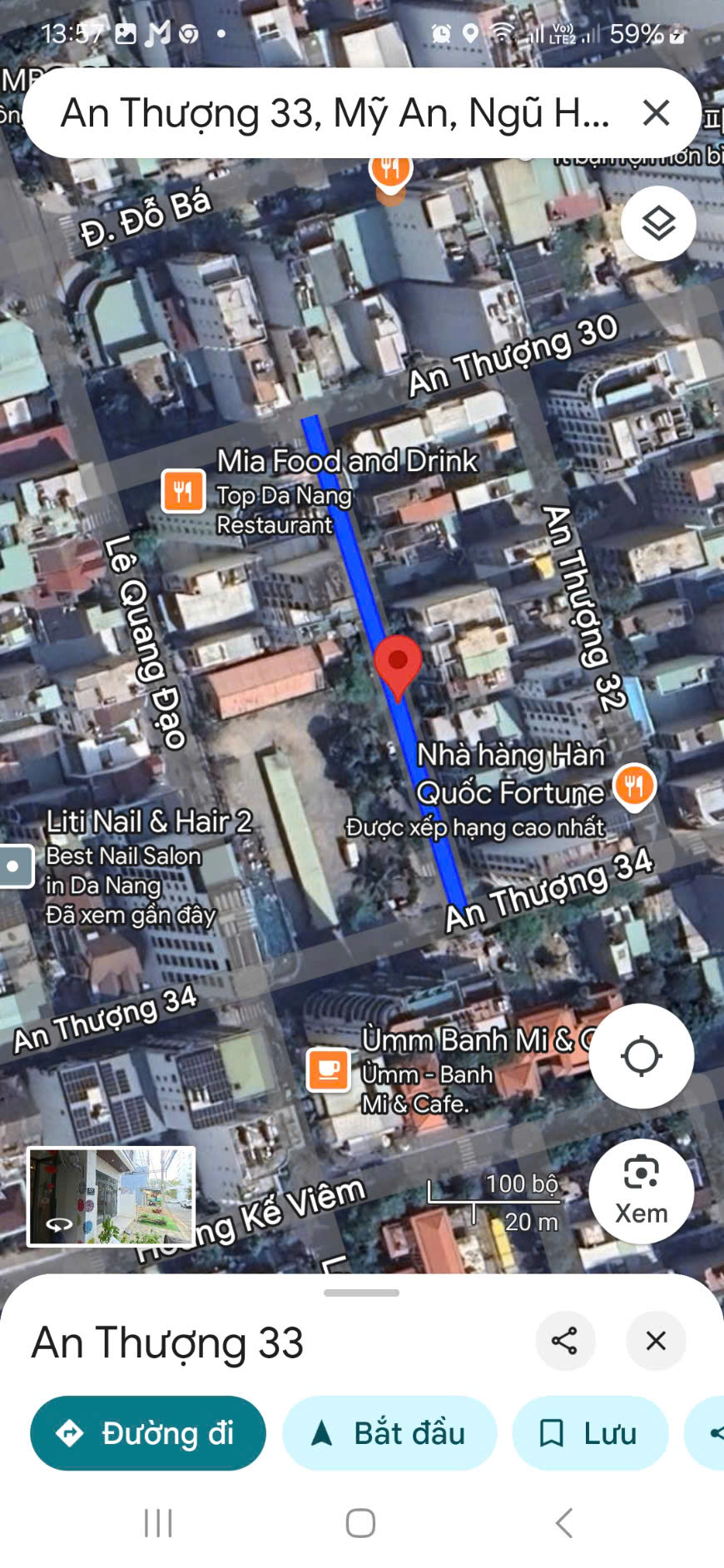Open the map layers selector
The height and width of the screenshot is (1568, 724).
coord(658,223)
